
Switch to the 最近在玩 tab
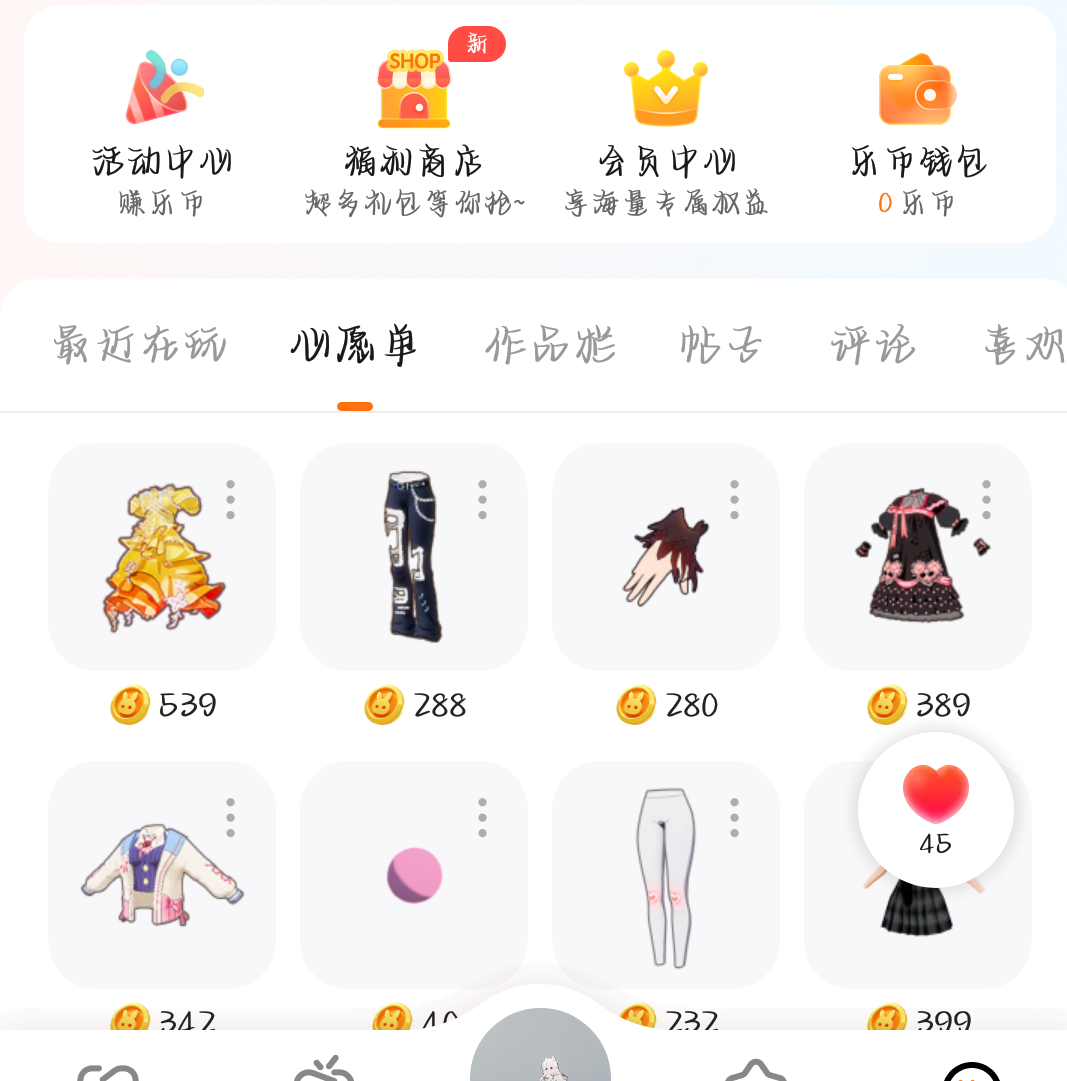140,345
